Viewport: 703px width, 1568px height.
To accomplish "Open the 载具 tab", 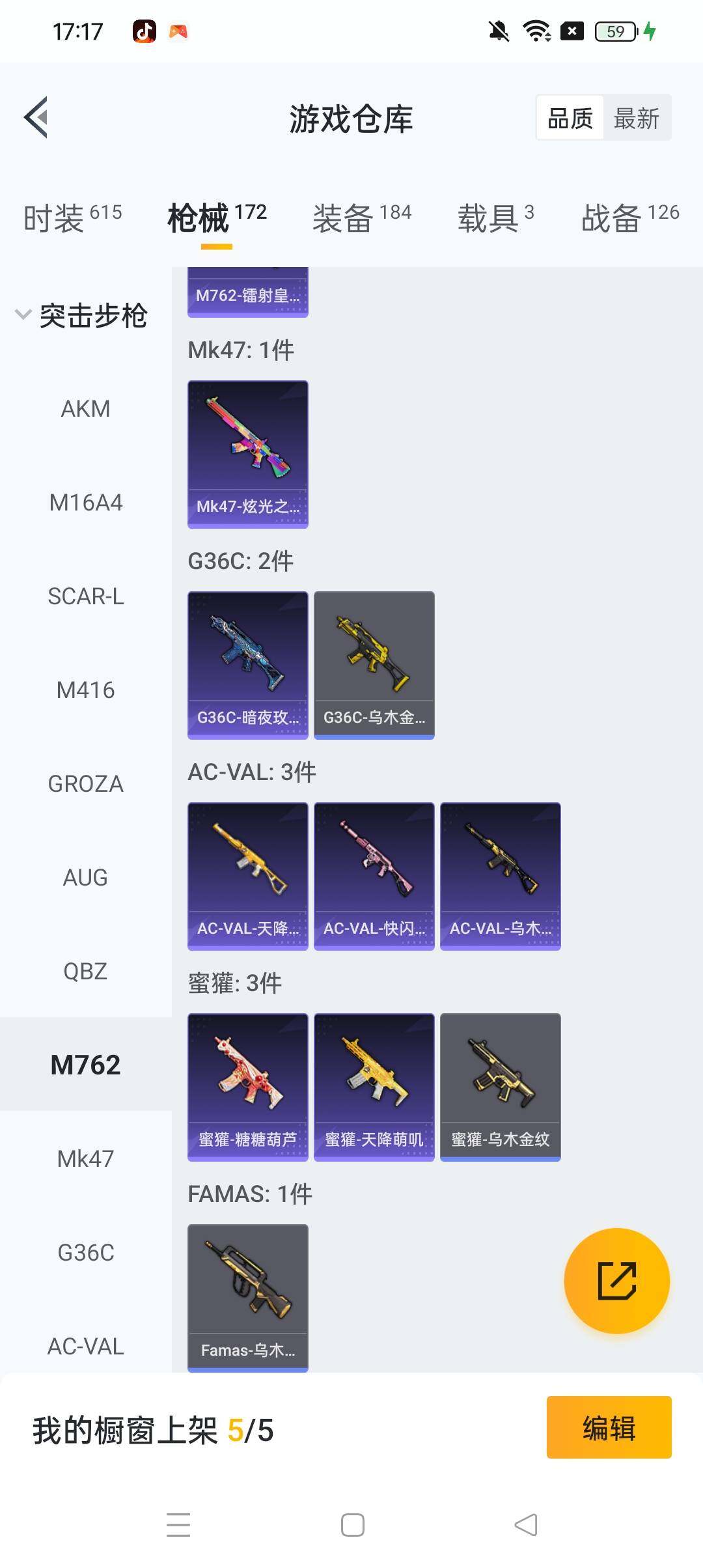I will coord(496,217).
